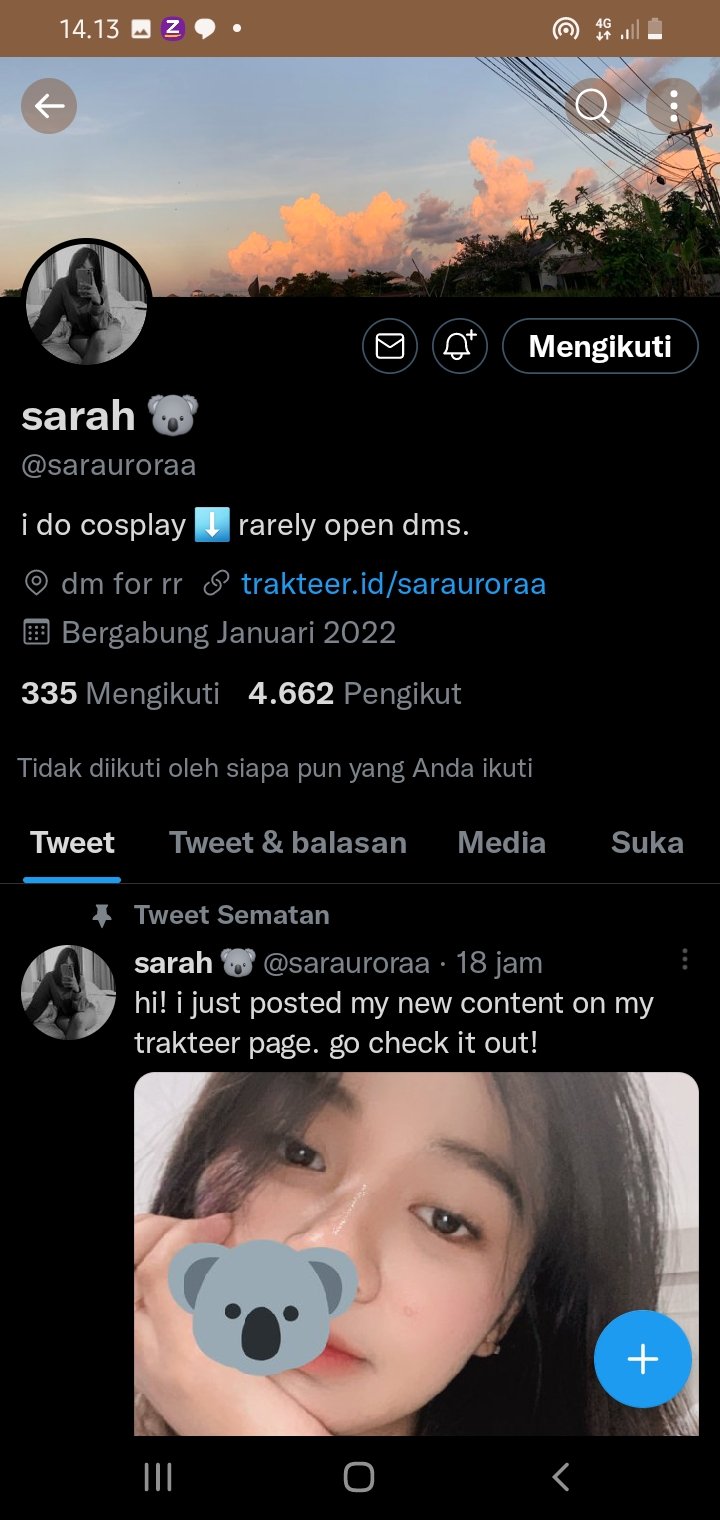The height and width of the screenshot is (1520, 720).
Task: Open search from the profile header
Action: (593, 106)
